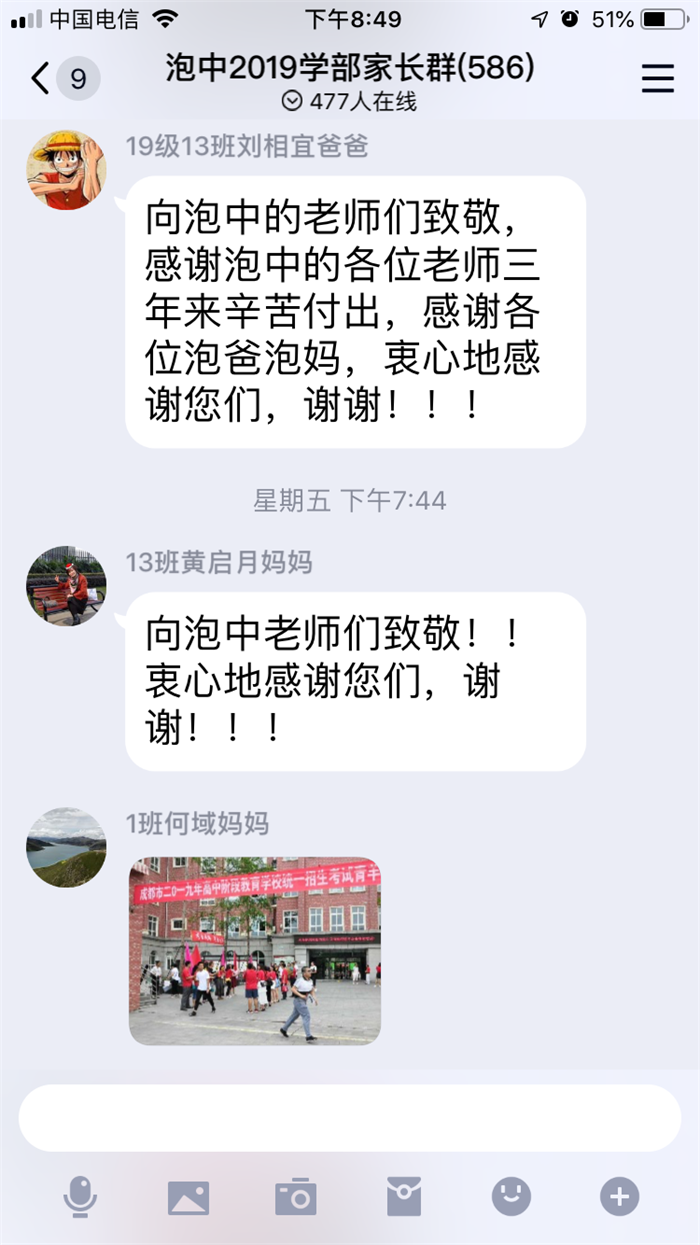Open 黄启月妈妈's avatar profile
This screenshot has width=700, height=1245.
66,586
